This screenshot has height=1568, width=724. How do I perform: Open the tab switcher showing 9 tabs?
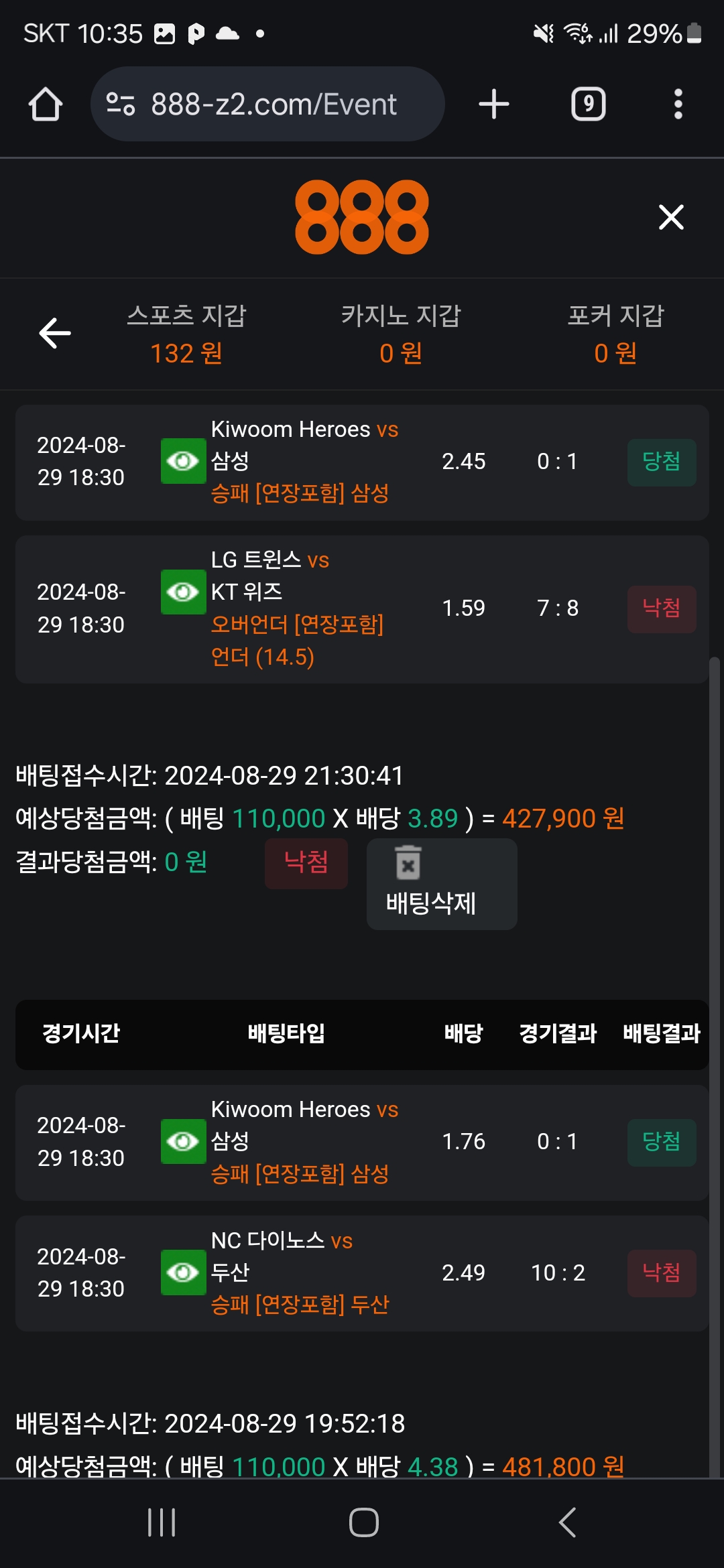[x=588, y=105]
